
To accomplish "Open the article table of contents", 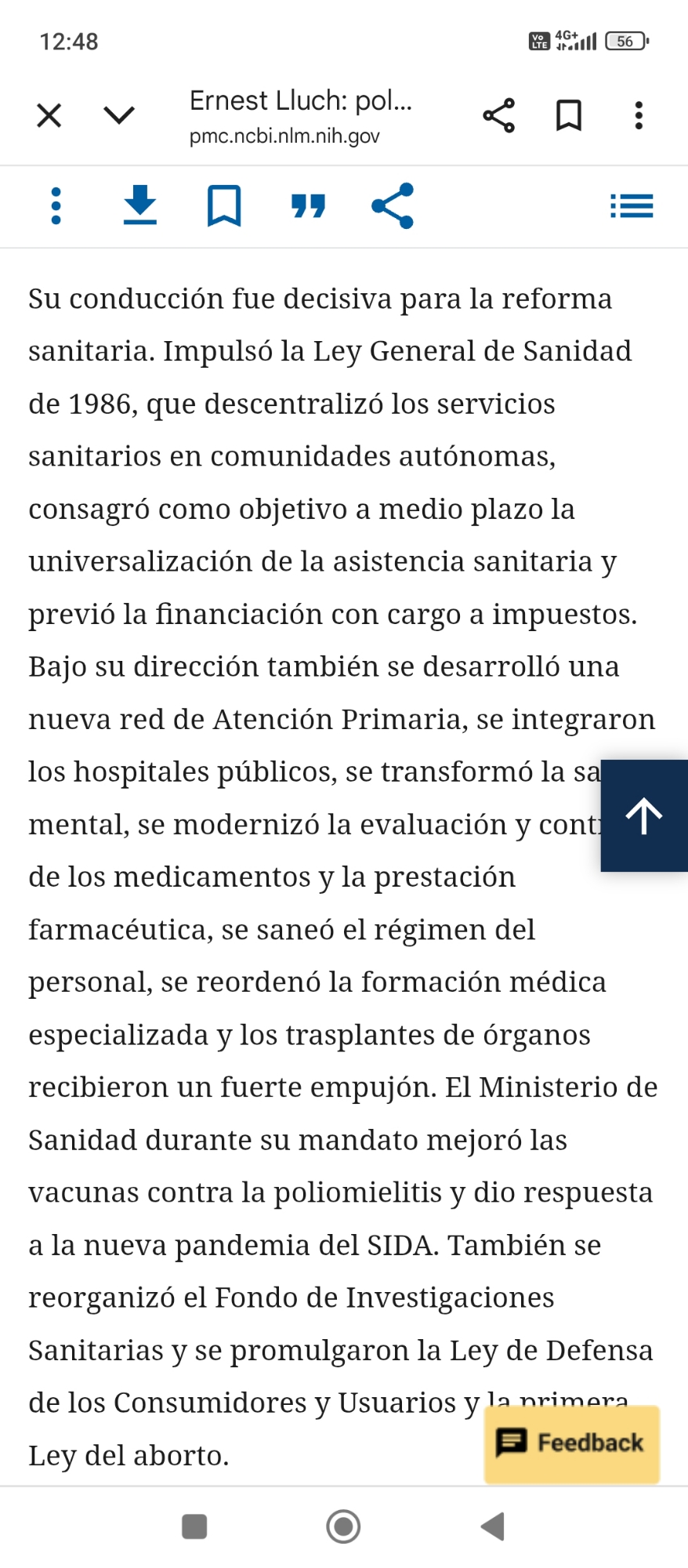I will 632,206.
